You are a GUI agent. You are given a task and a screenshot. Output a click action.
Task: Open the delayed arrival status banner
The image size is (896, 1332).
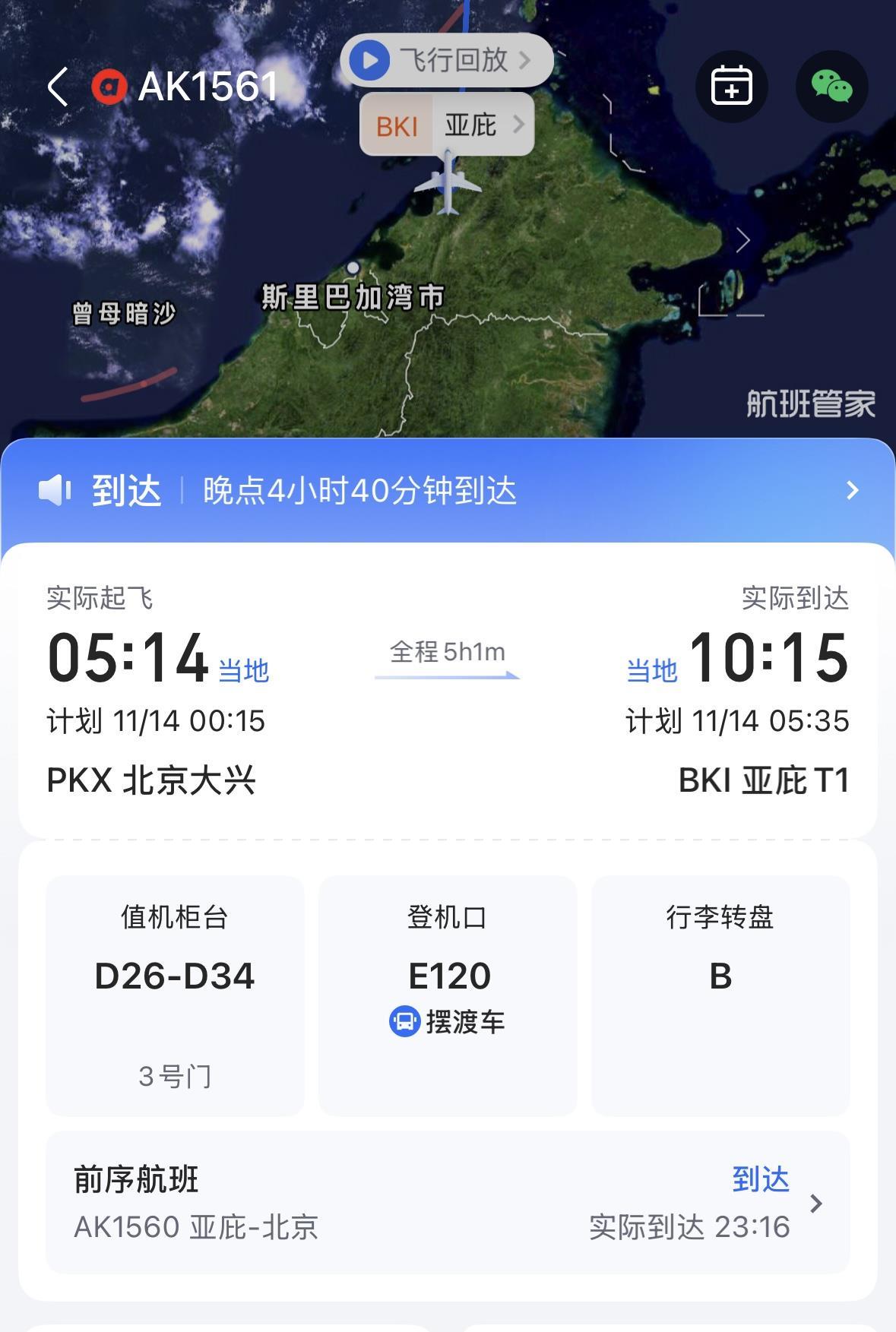pyautogui.click(x=448, y=491)
